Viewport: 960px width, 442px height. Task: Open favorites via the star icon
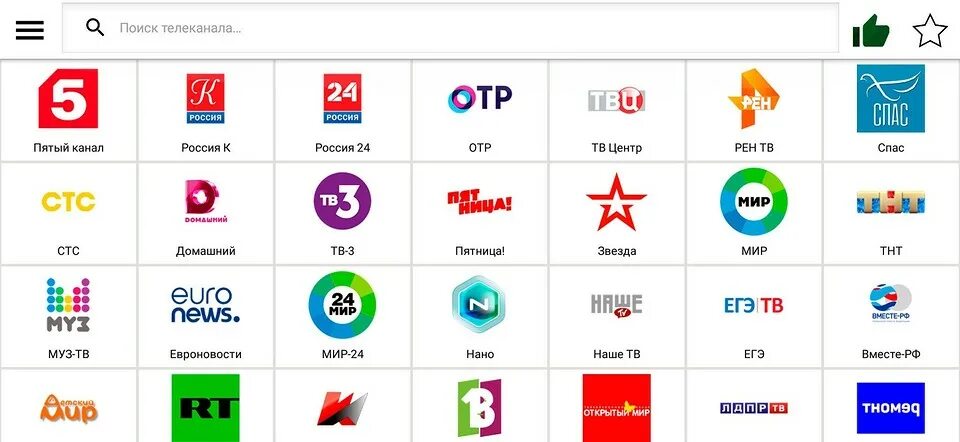pyautogui.click(x=929, y=31)
